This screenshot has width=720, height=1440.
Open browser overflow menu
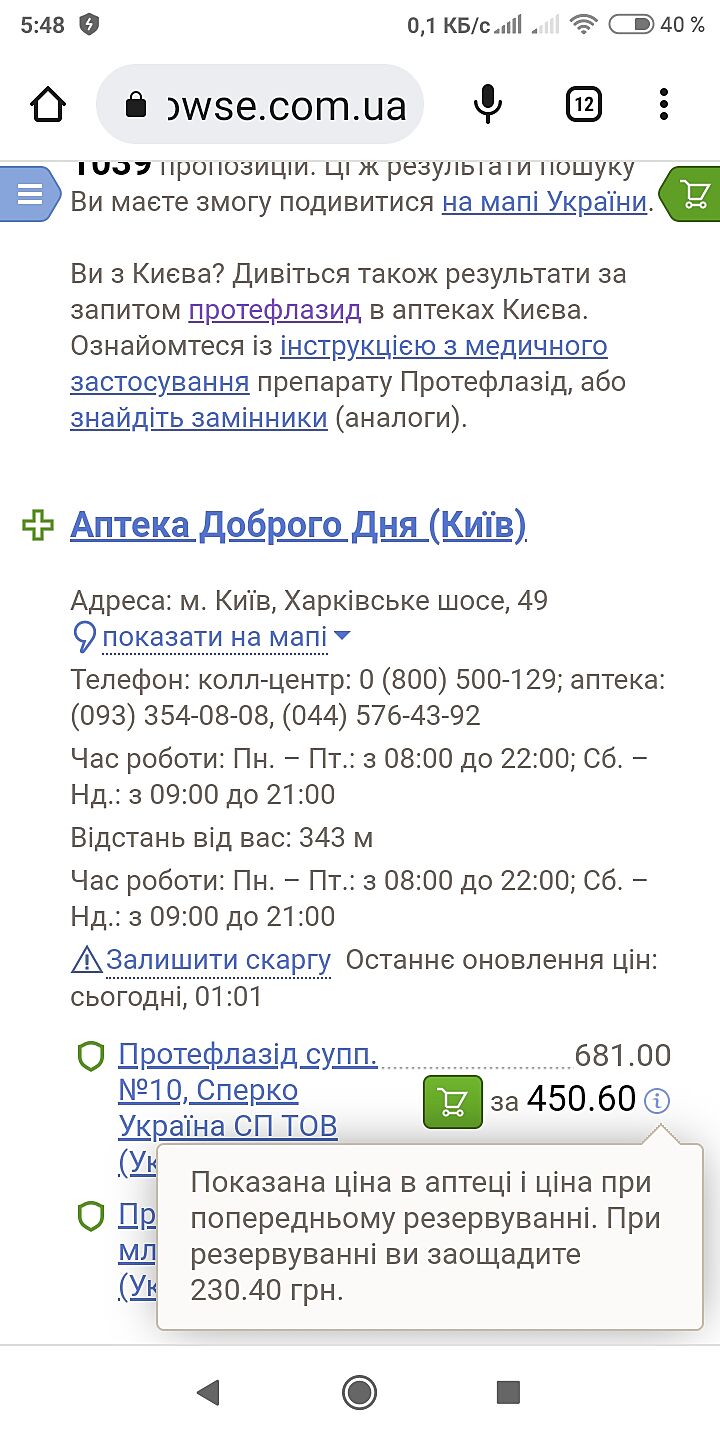coord(664,104)
